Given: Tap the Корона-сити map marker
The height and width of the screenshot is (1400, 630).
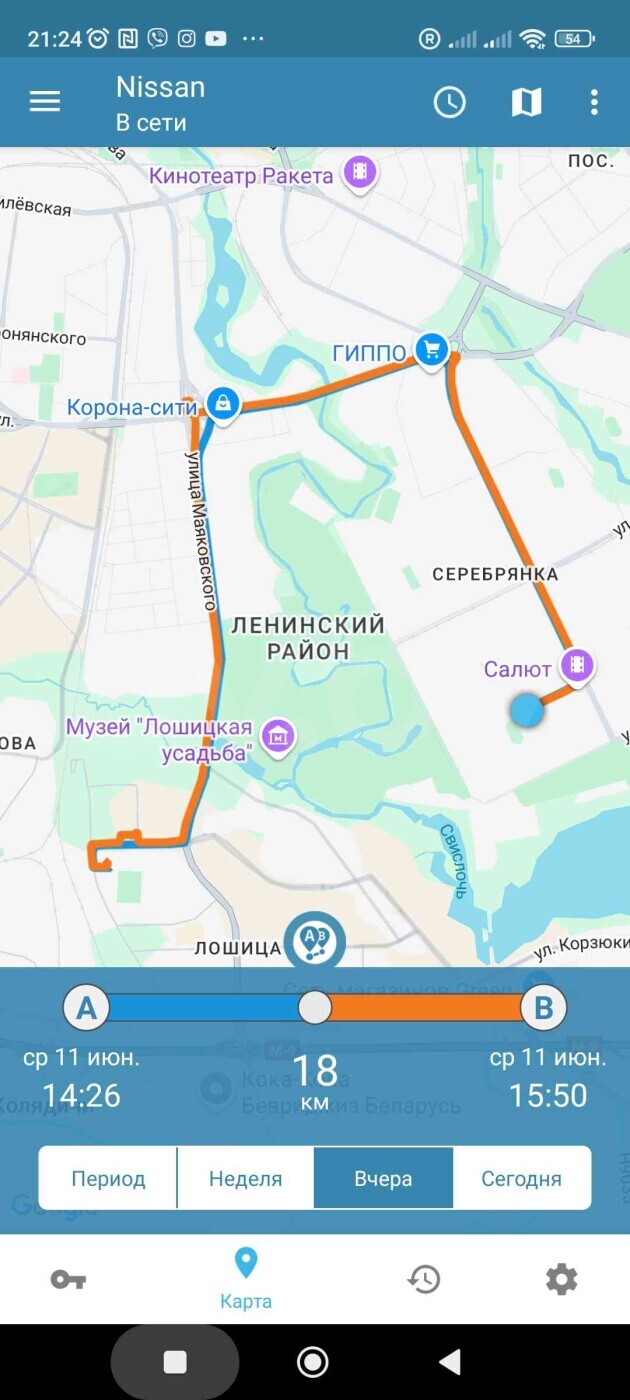Looking at the screenshot, I should [222, 404].
